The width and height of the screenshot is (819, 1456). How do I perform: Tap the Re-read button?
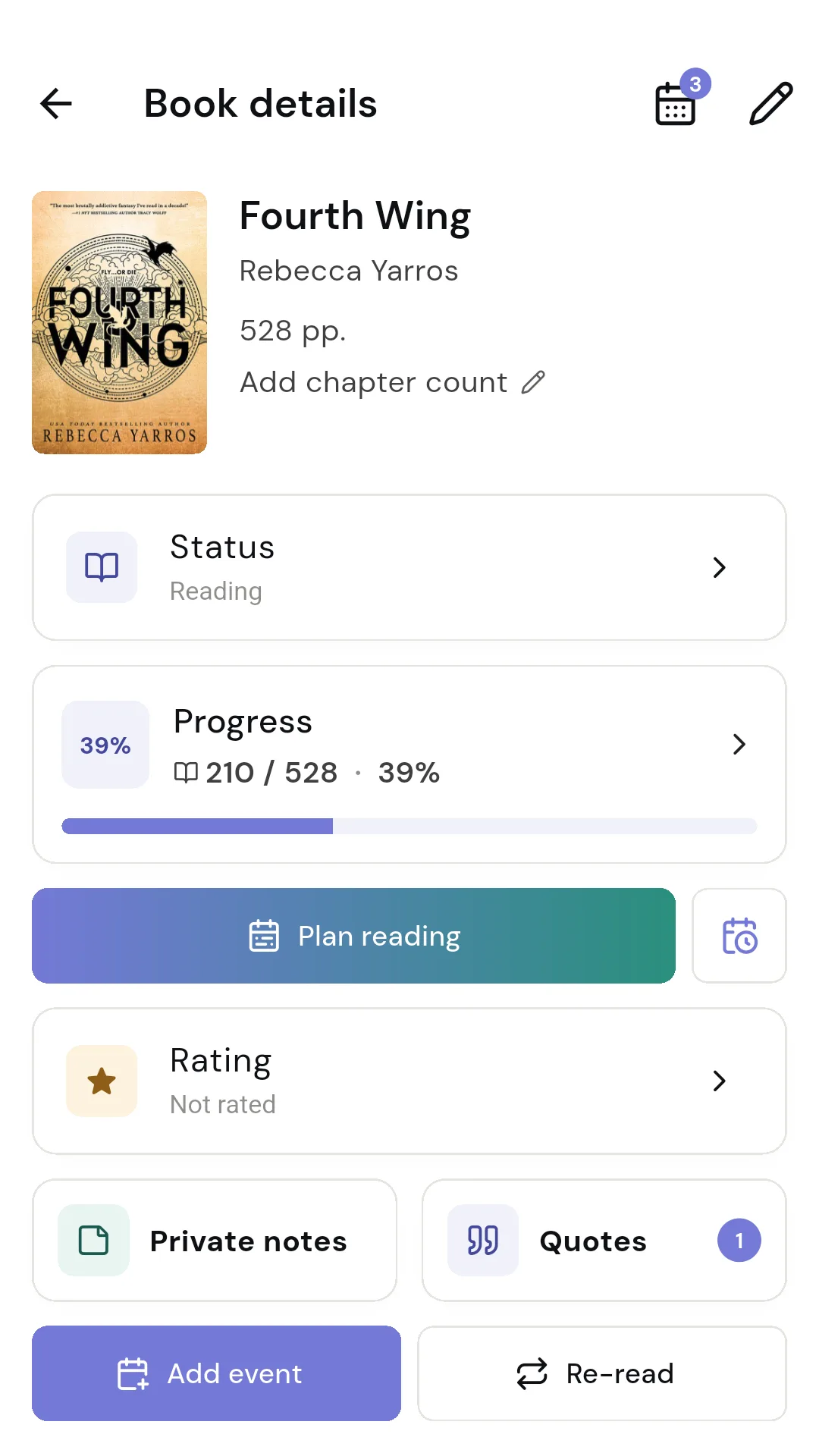point(602,1373)
